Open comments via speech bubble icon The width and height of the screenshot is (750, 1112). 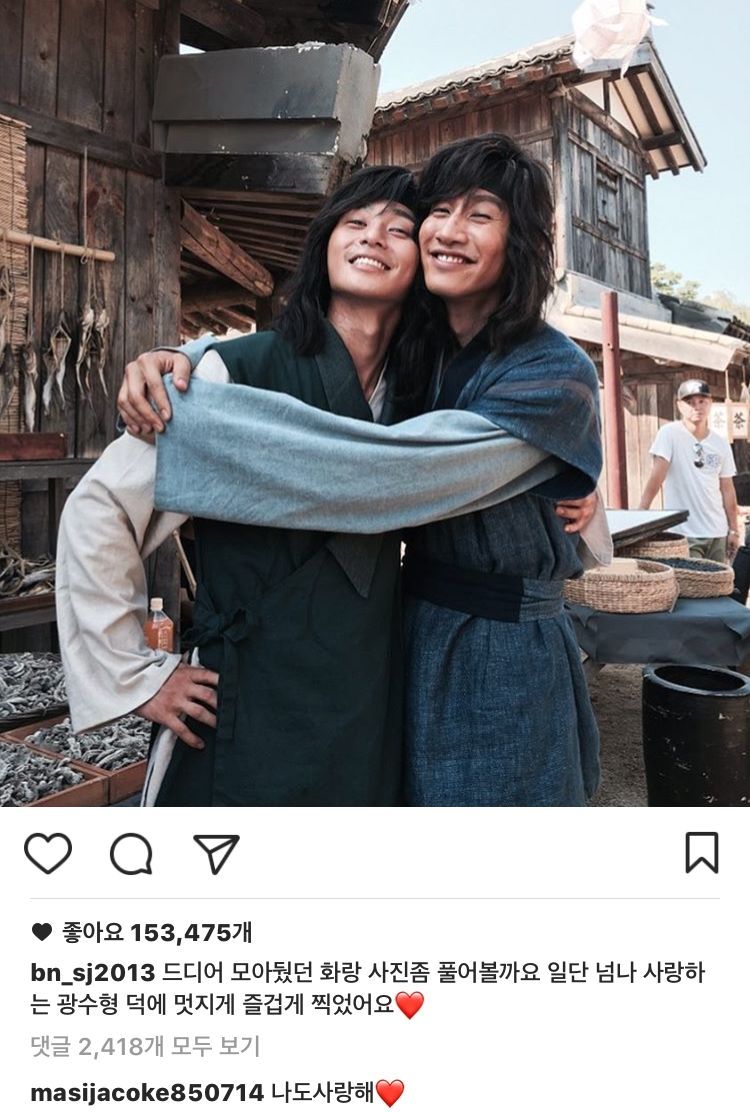click(x=131, y=854)
